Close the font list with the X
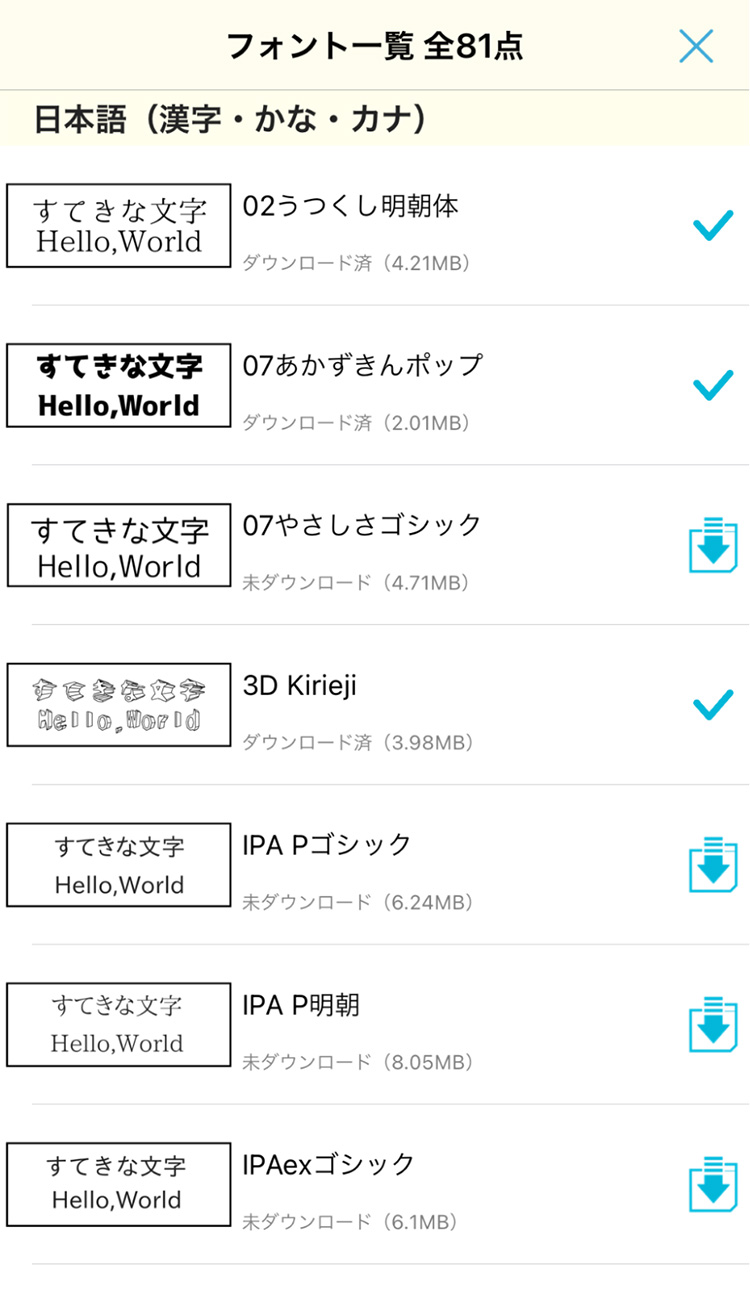The width and height of the screenshot is (750, 1296). pyautogui.click(x=695, y=46)
